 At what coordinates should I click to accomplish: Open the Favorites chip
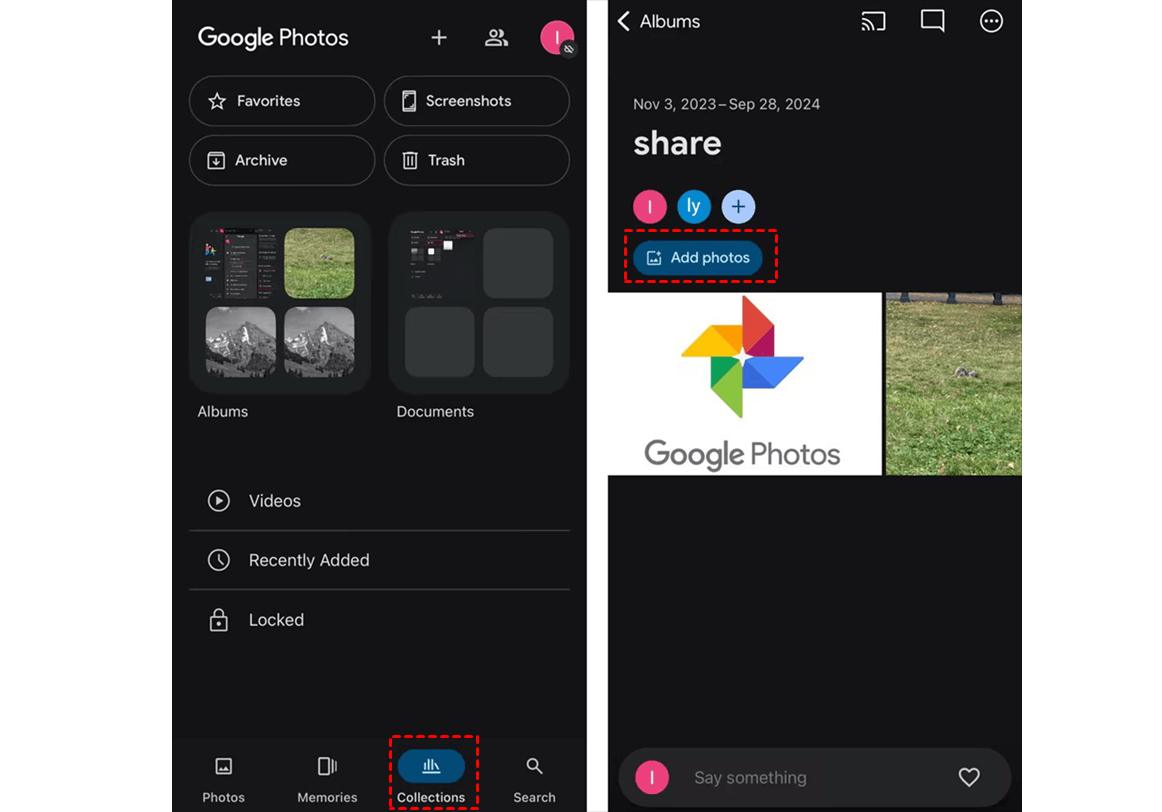pyautogui.click(x=281, y=101)
